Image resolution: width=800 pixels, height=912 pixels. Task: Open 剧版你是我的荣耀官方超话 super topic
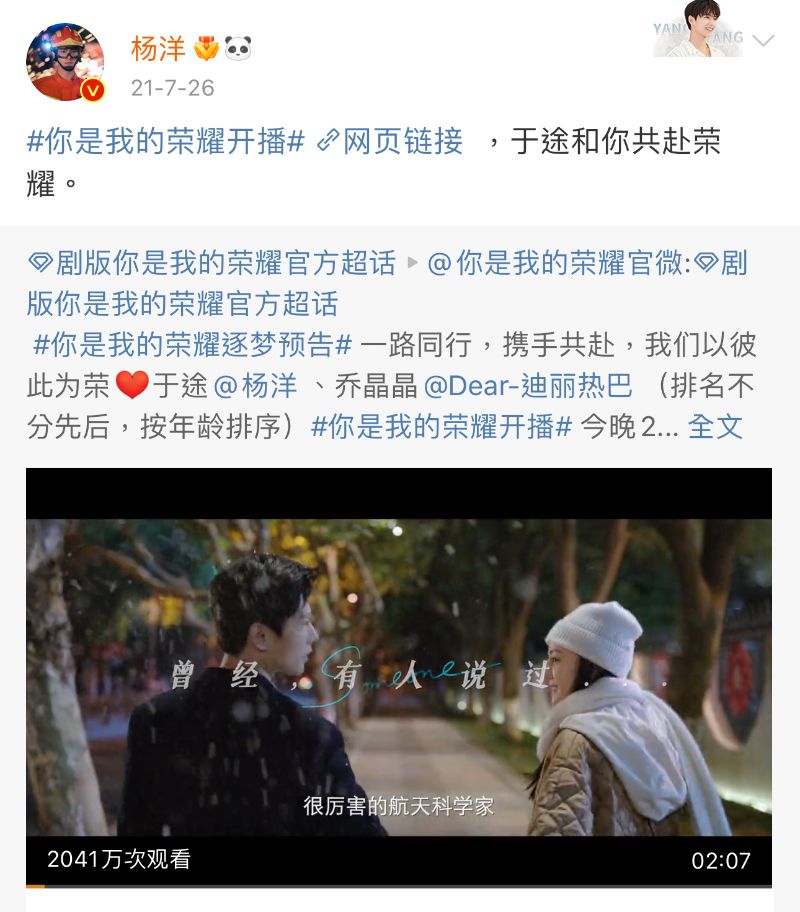click(212, 263)
